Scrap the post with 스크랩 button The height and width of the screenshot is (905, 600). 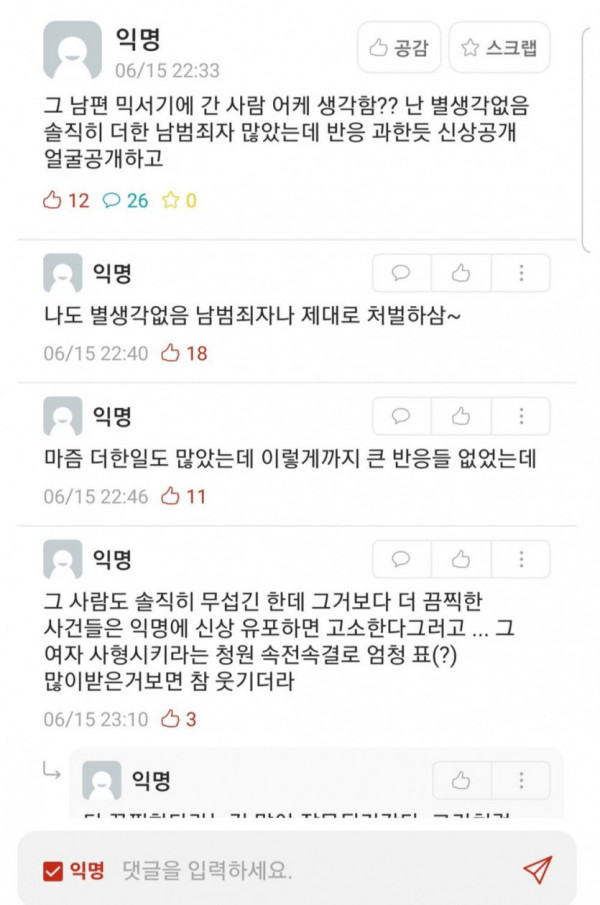coord(499,47)
